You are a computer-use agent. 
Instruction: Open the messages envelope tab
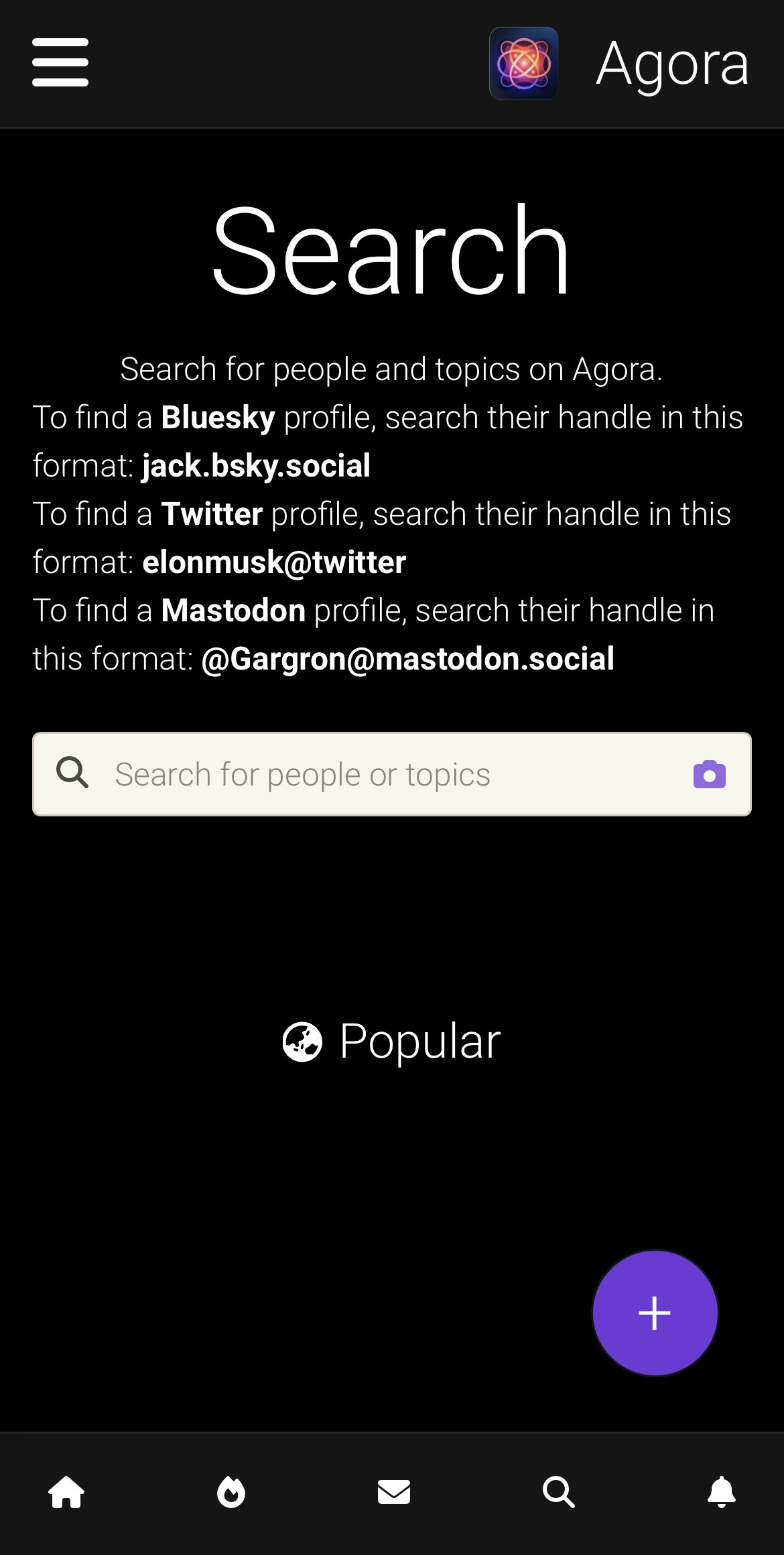pos(394,1492)
